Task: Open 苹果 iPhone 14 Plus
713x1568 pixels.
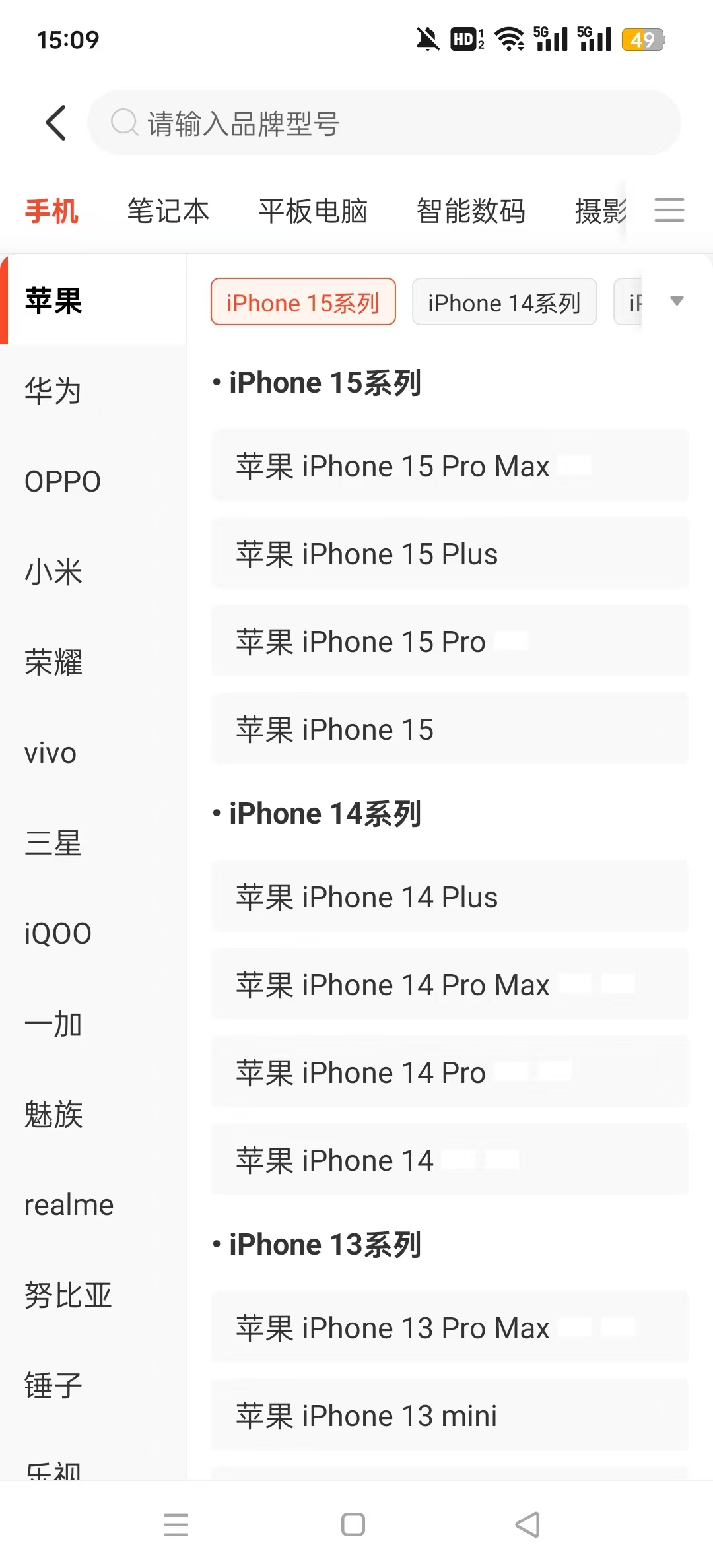Action: click(x=450, y=897)
